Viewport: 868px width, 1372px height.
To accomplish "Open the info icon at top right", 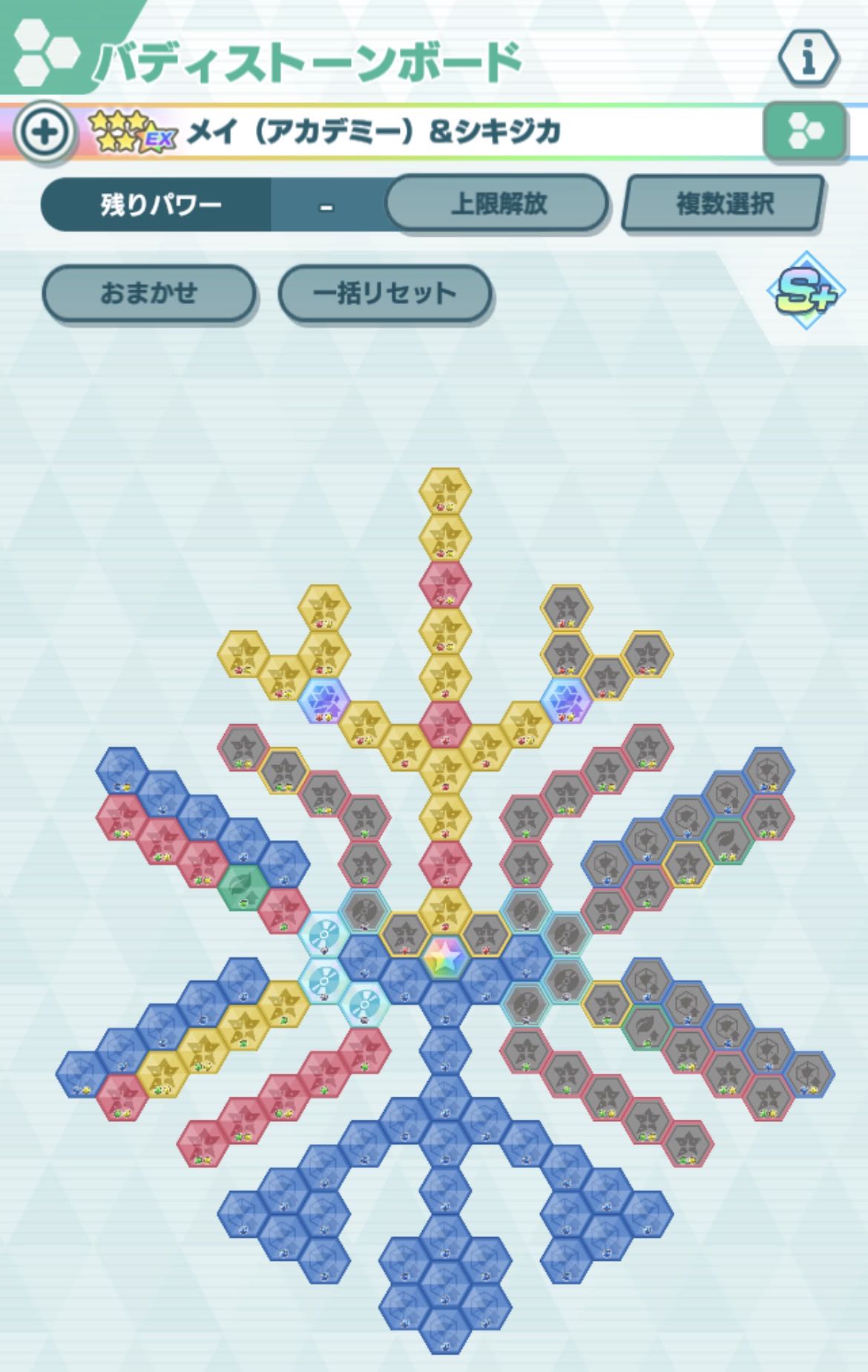I will coord(808,58).
